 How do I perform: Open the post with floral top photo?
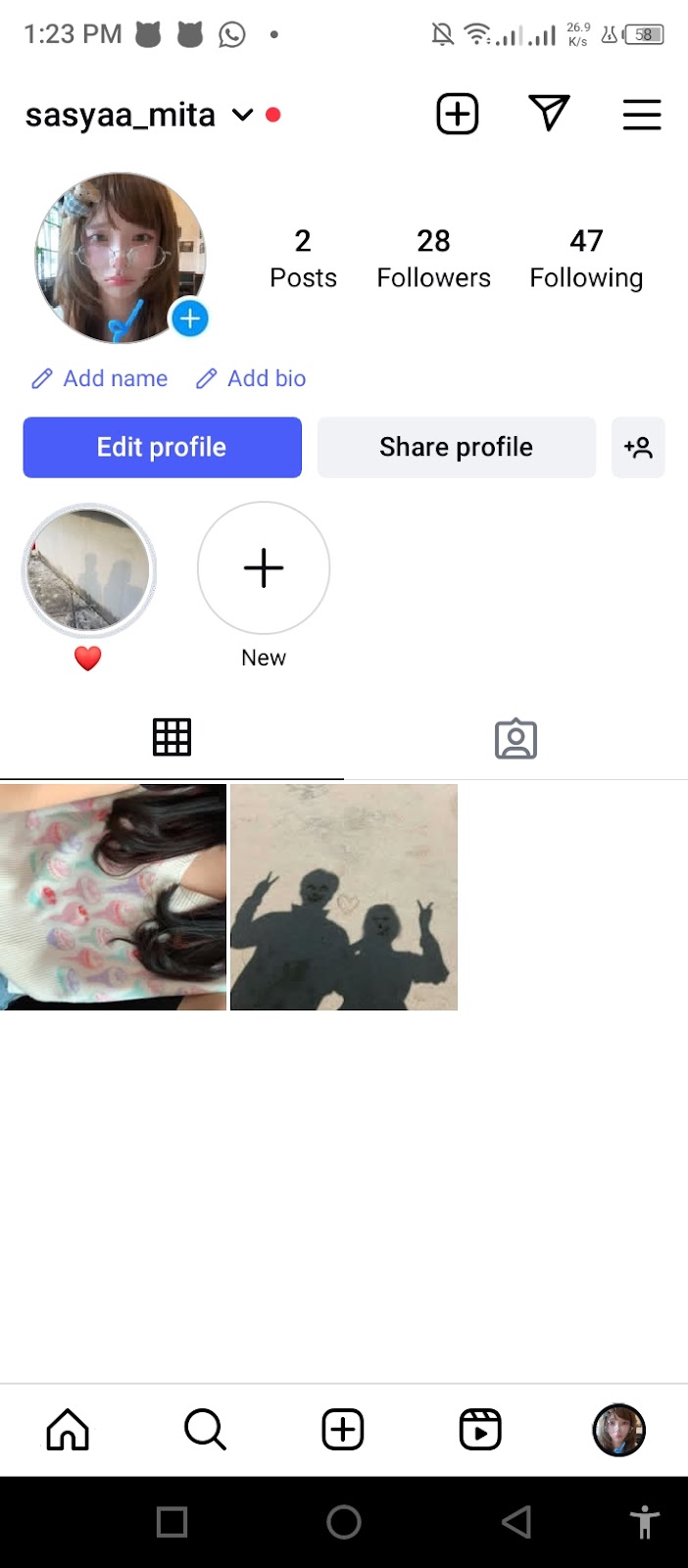(113, 897)
